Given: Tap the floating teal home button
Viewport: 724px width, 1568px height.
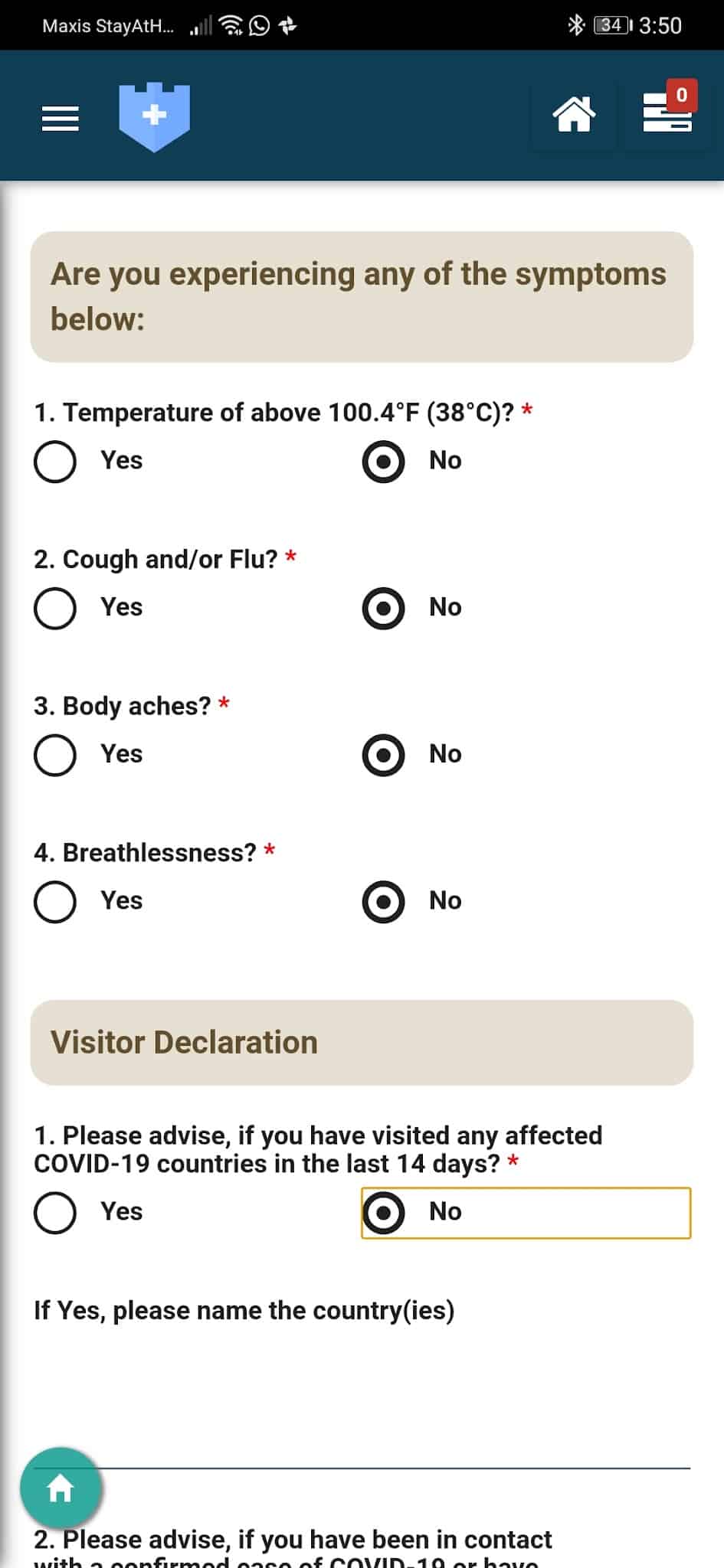Looking at the screenshot, I should (61, 1489).
